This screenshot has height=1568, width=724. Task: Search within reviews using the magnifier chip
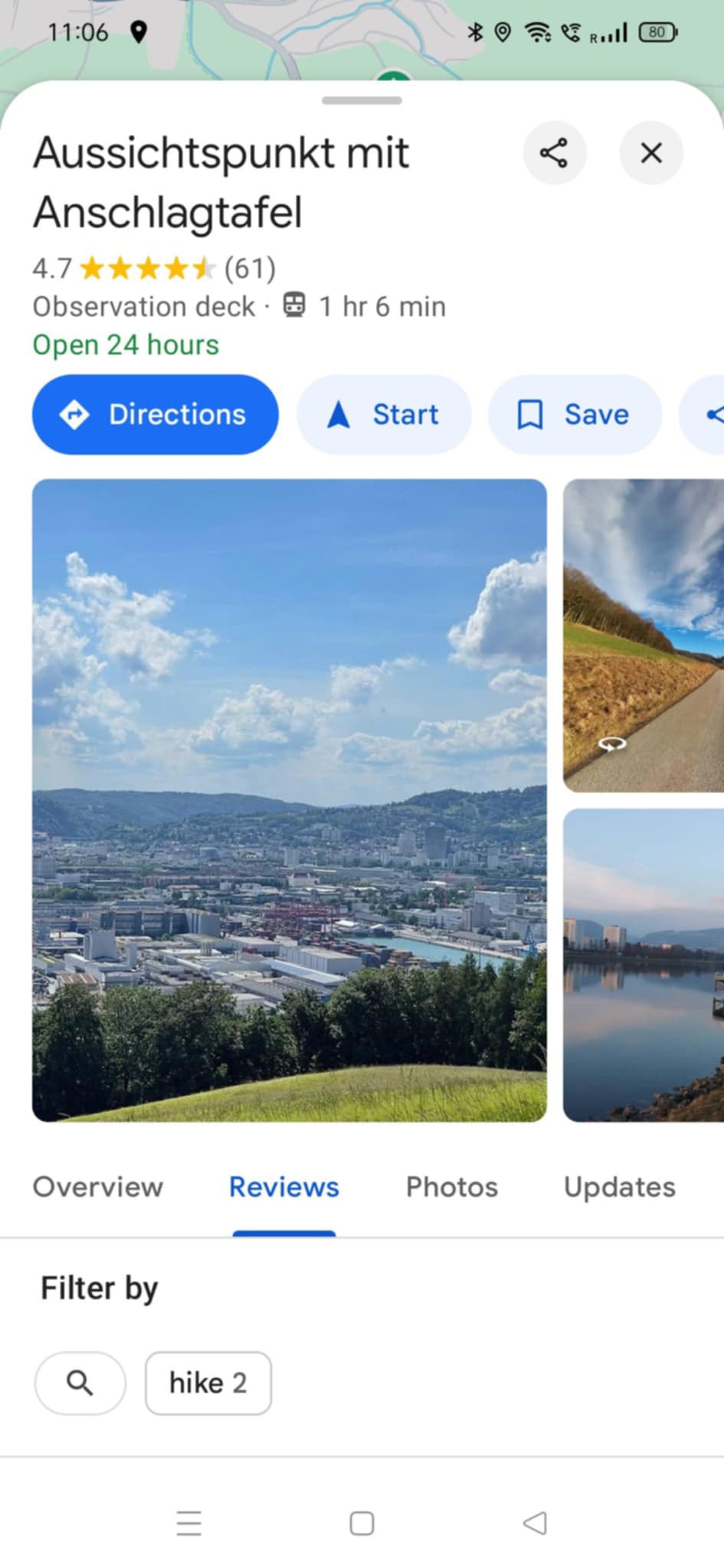80,1383
